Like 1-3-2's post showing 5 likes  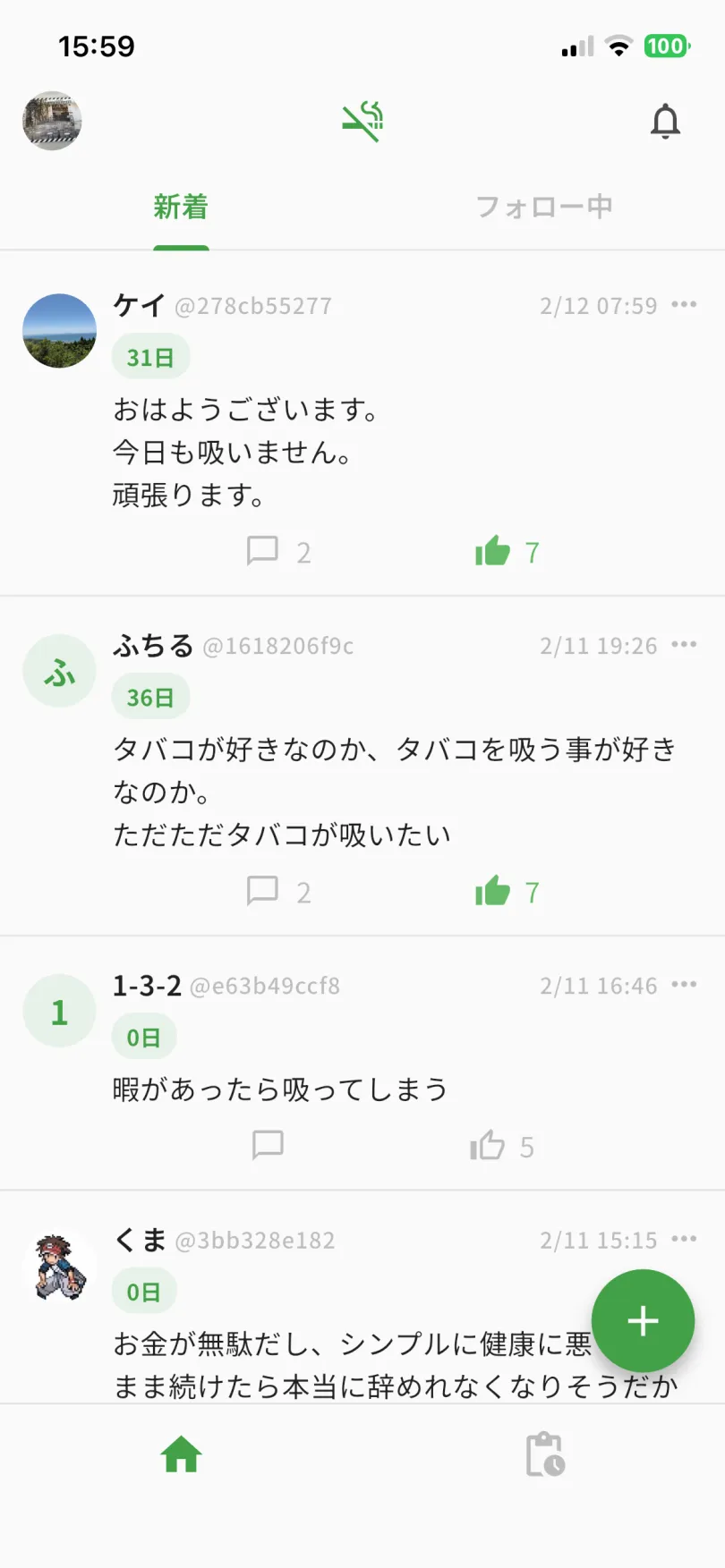(488, 1145)
